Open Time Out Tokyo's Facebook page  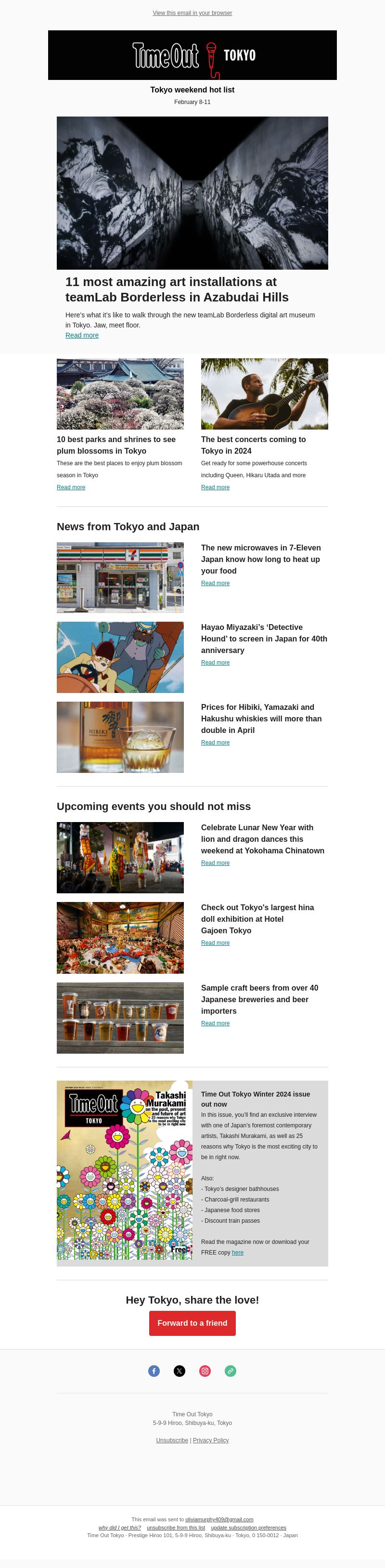pyautogui.click(x=154, y=1371)
